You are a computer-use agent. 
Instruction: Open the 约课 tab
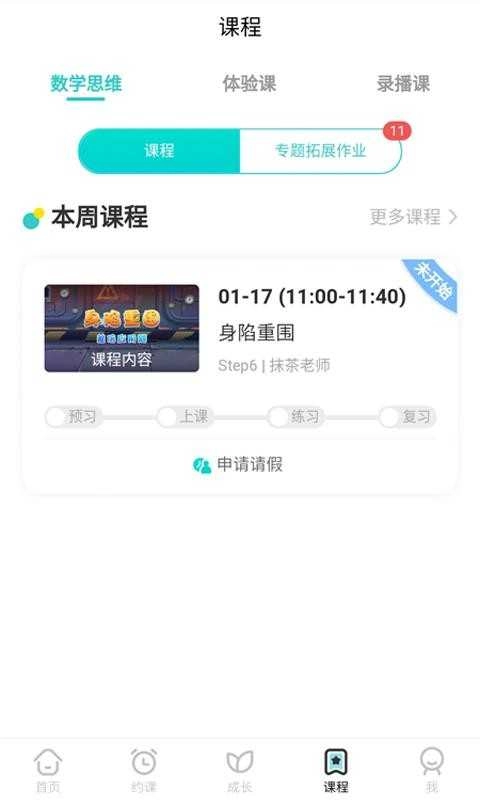144,770
